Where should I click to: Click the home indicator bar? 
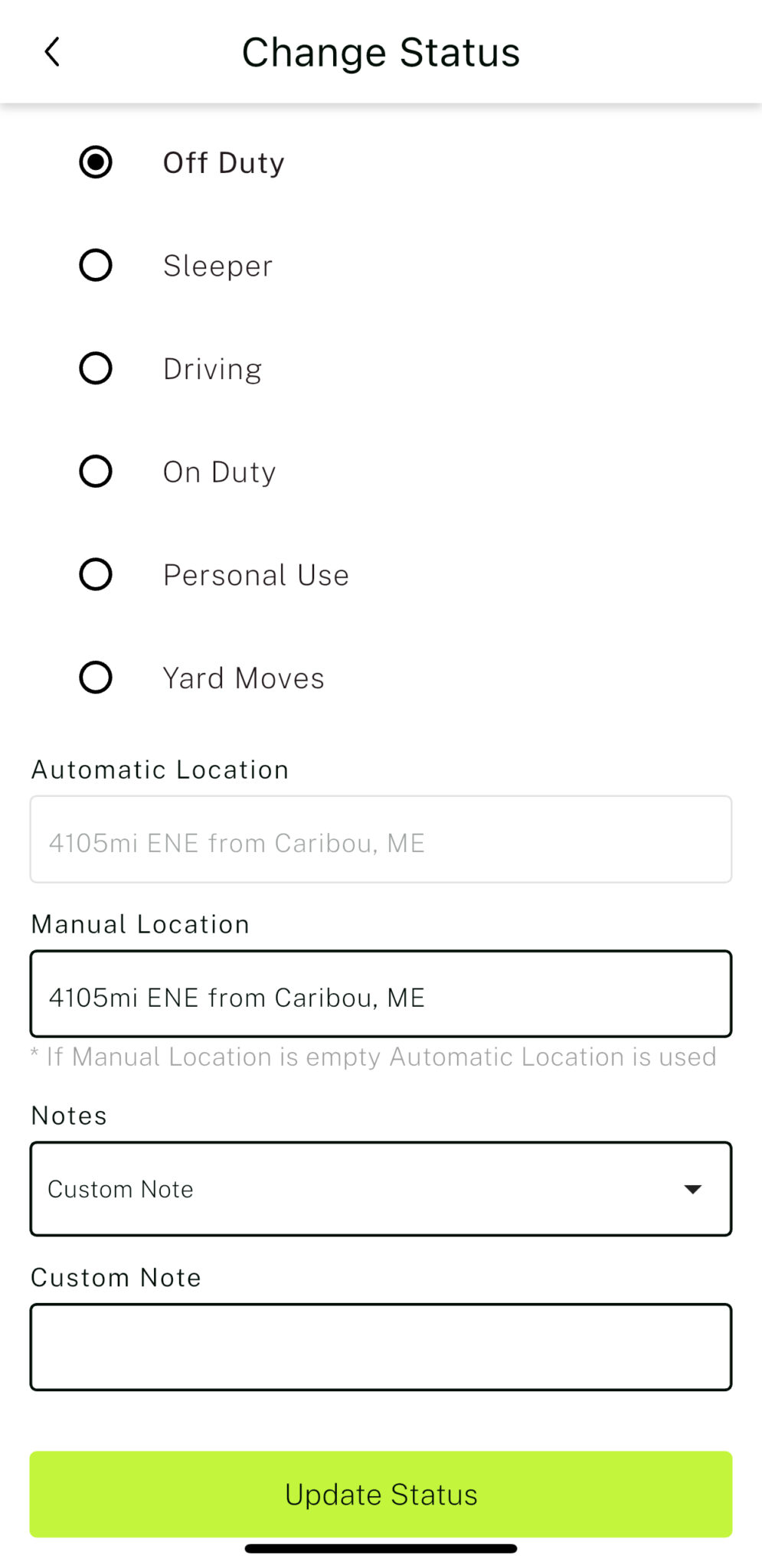[381, 1545]
